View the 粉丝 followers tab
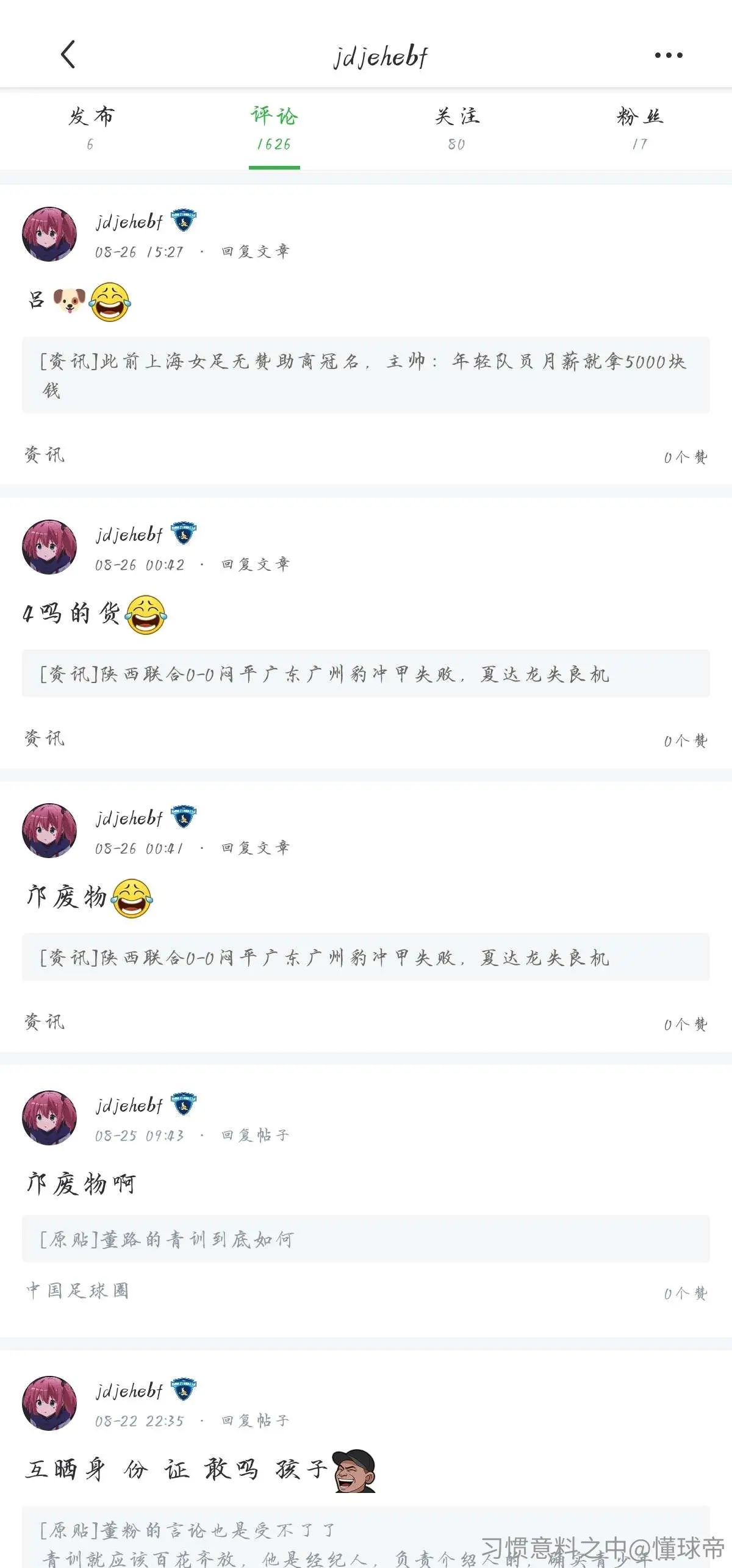The height and width of the screenshot is (1568, 732). tap(640, 128)
